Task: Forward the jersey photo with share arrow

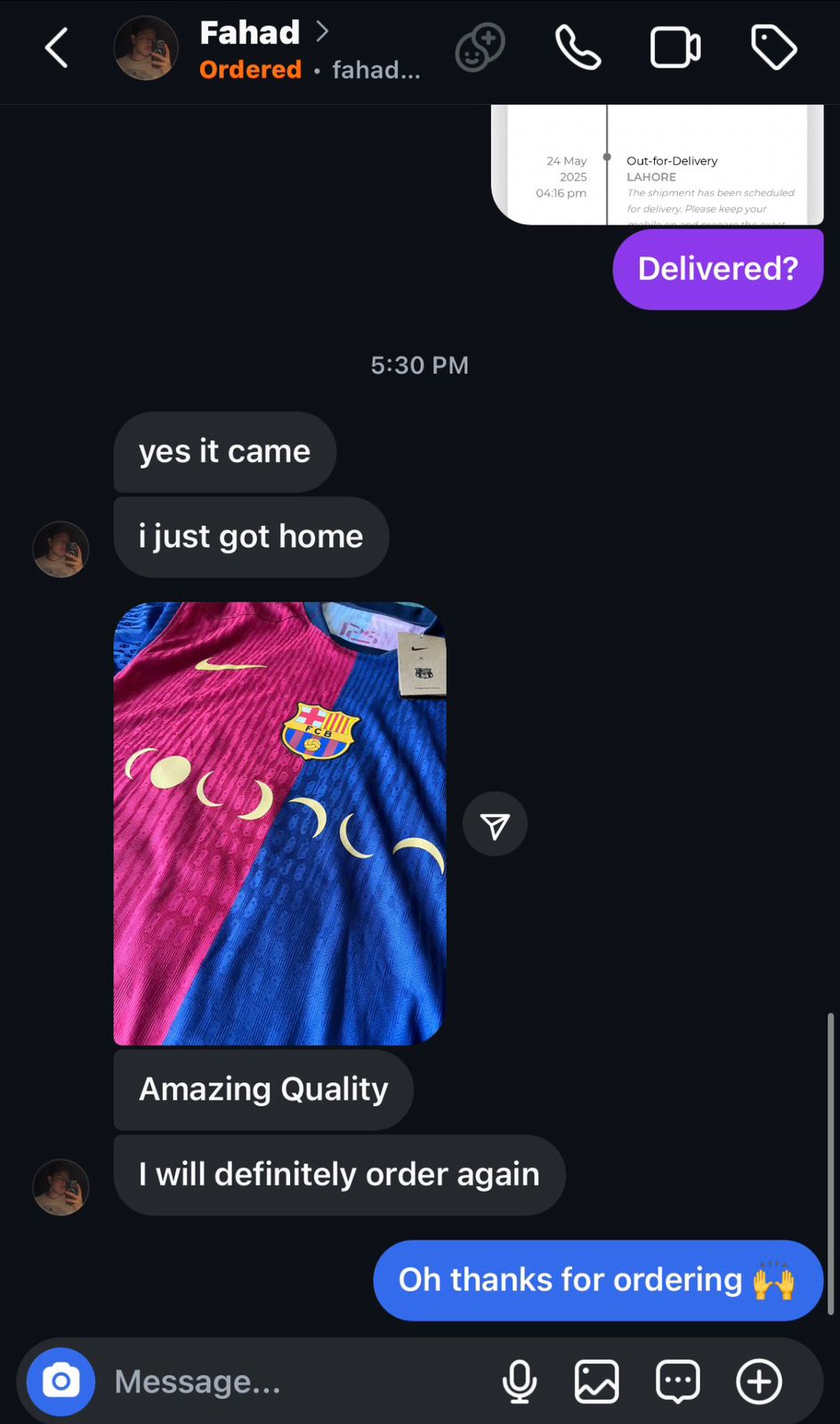Action: 495,825
